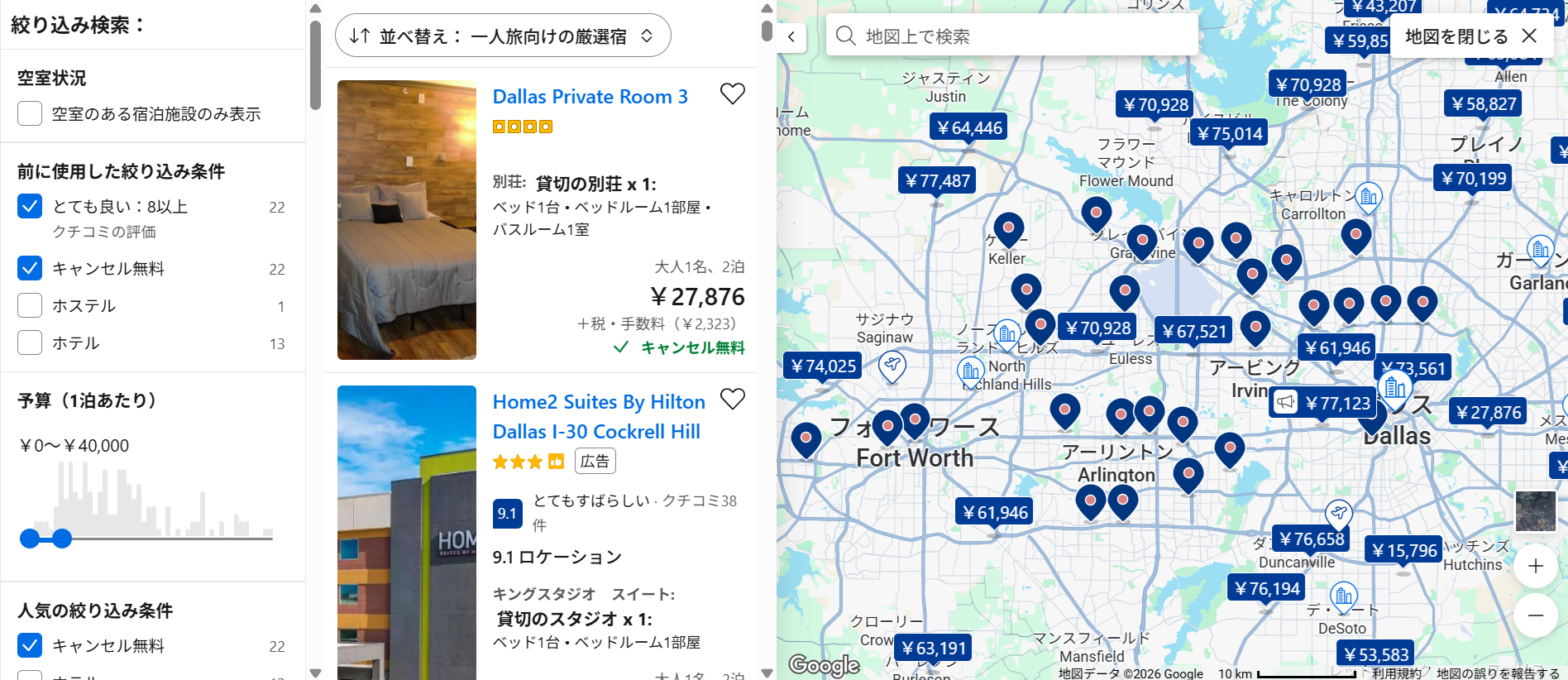
Task: Open the Dallas Private Room 3 listing
Action: tap(590, 97)
